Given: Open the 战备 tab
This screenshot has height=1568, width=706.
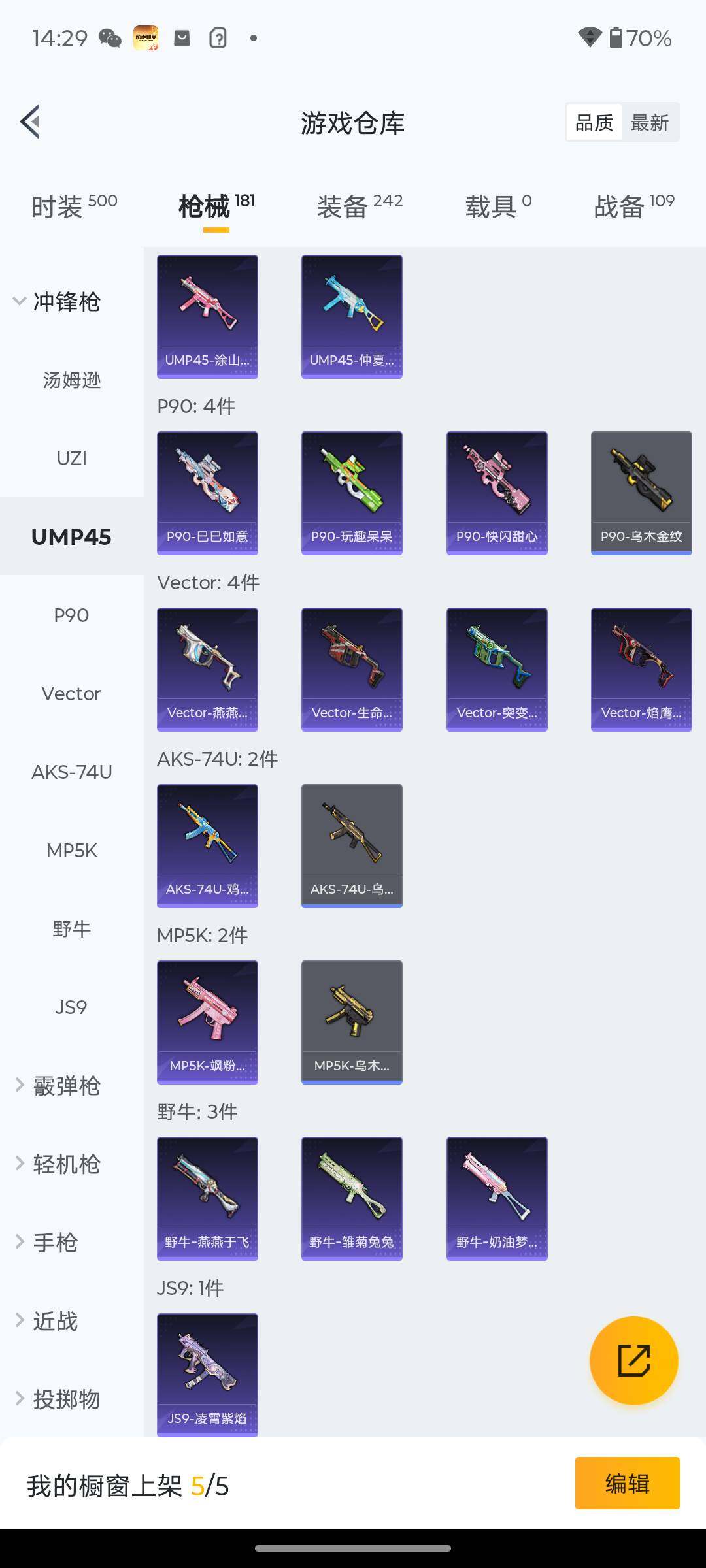Looking at the screenshot, I should pos(633,206).
